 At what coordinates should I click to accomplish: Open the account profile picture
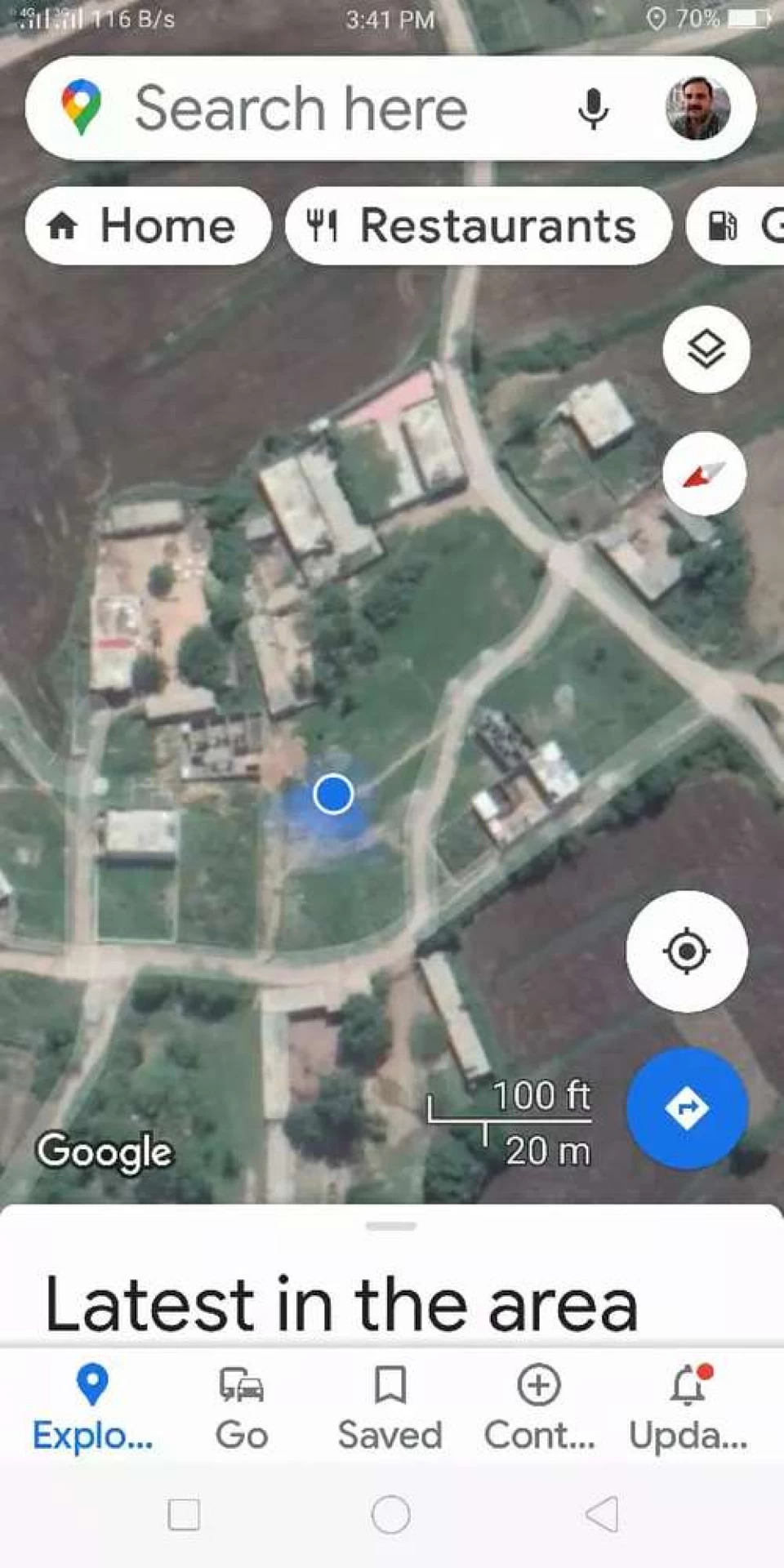click(x=698, y=109)
